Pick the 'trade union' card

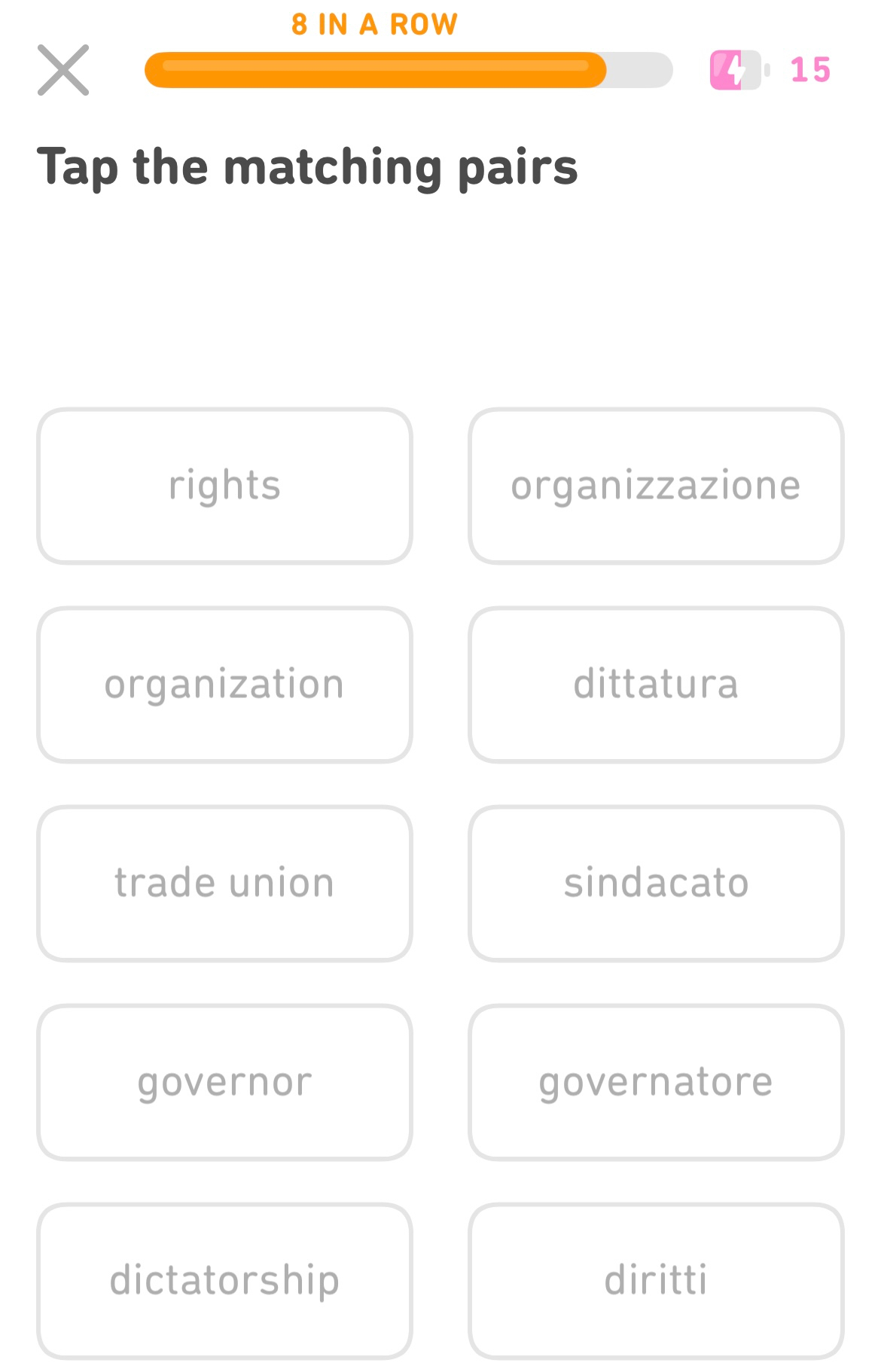pos(224,883)
